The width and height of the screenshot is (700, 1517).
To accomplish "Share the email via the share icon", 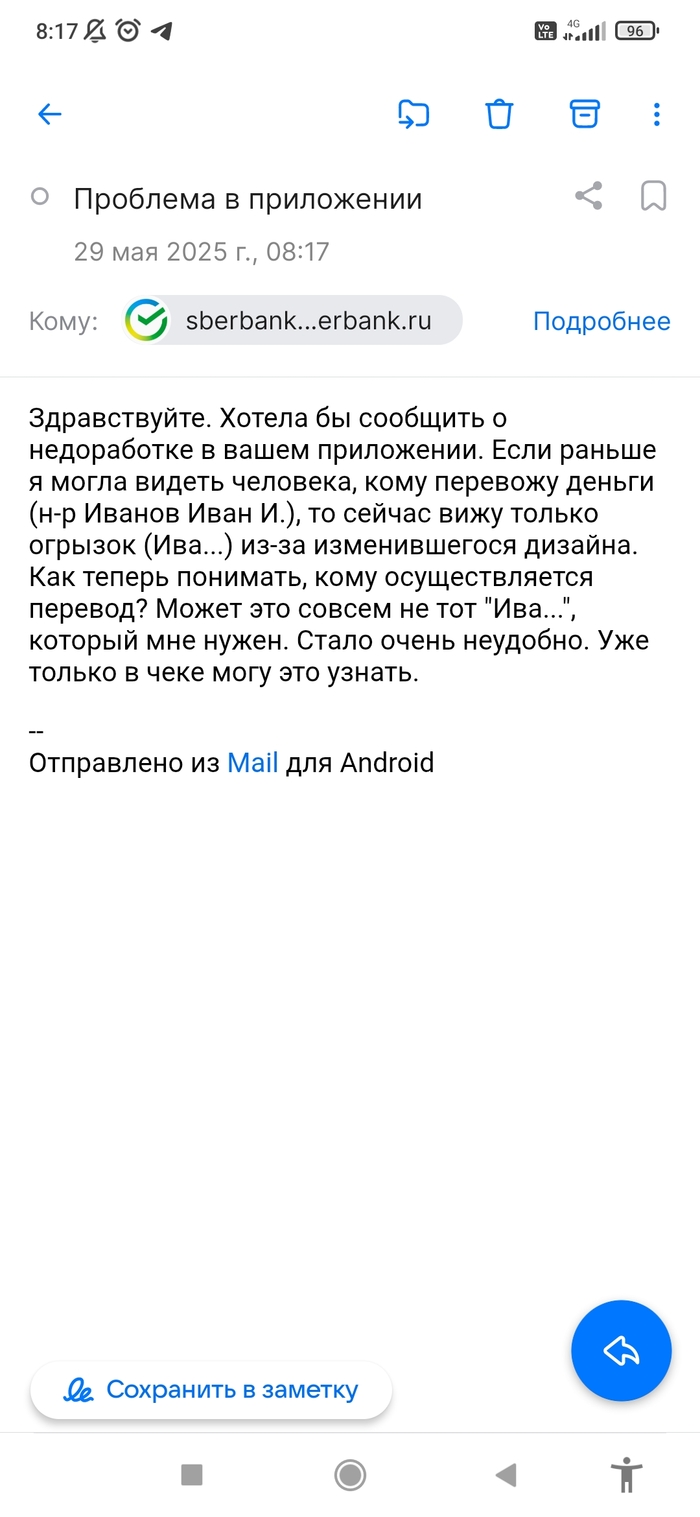I will click(589, 196).
